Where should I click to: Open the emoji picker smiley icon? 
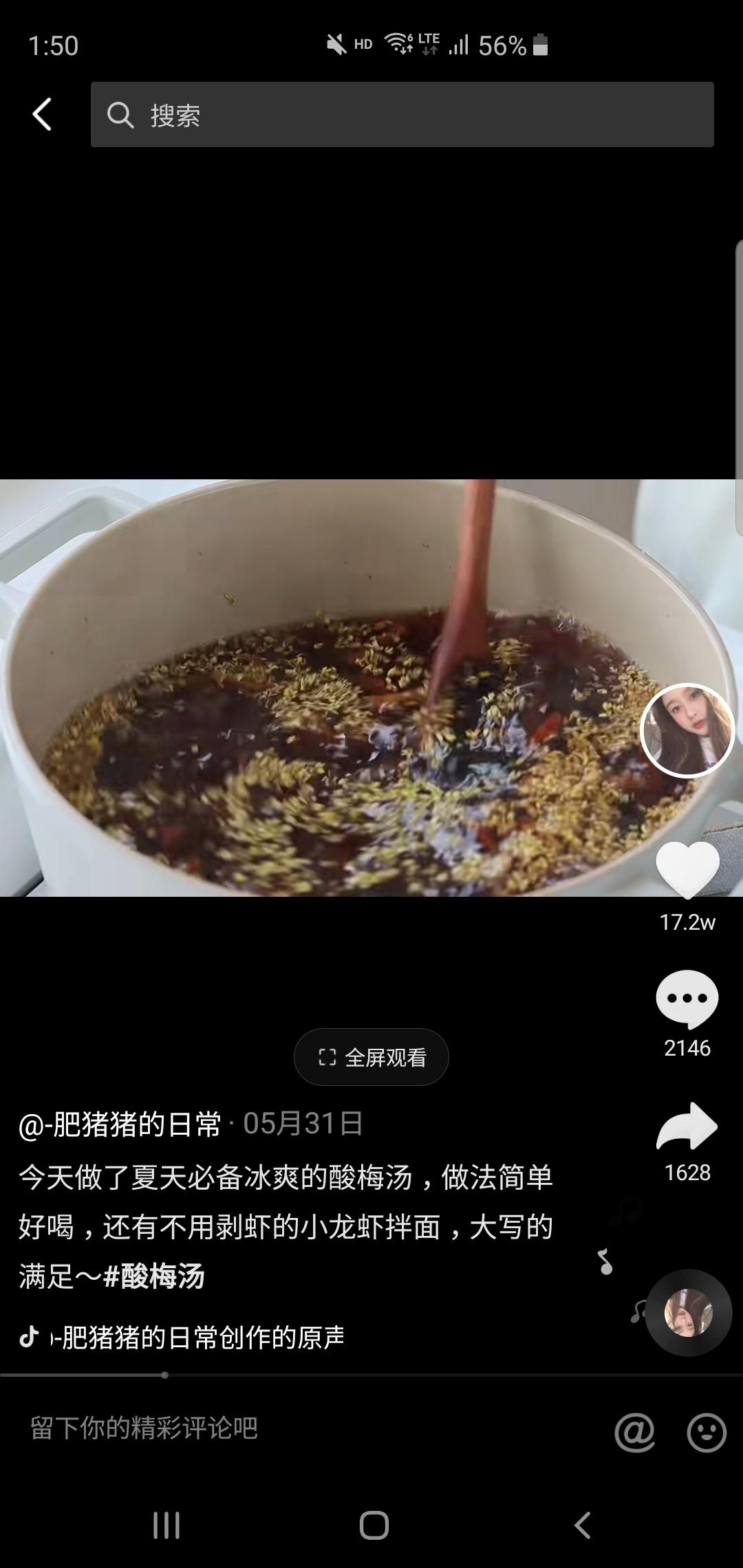tap(707, 1432)
